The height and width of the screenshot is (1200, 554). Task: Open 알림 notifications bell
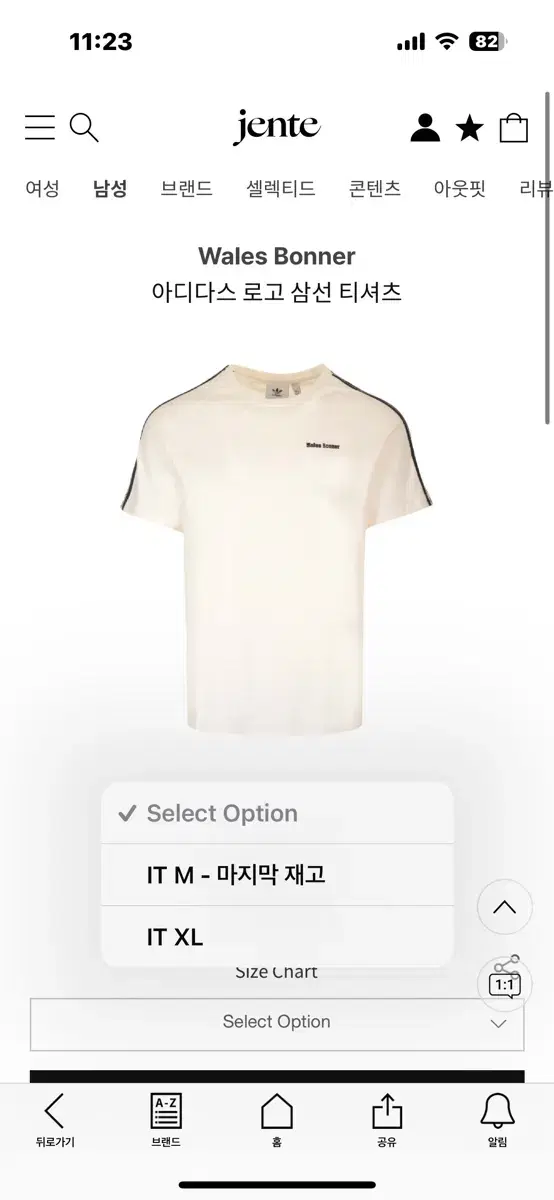coord(498,1121)
